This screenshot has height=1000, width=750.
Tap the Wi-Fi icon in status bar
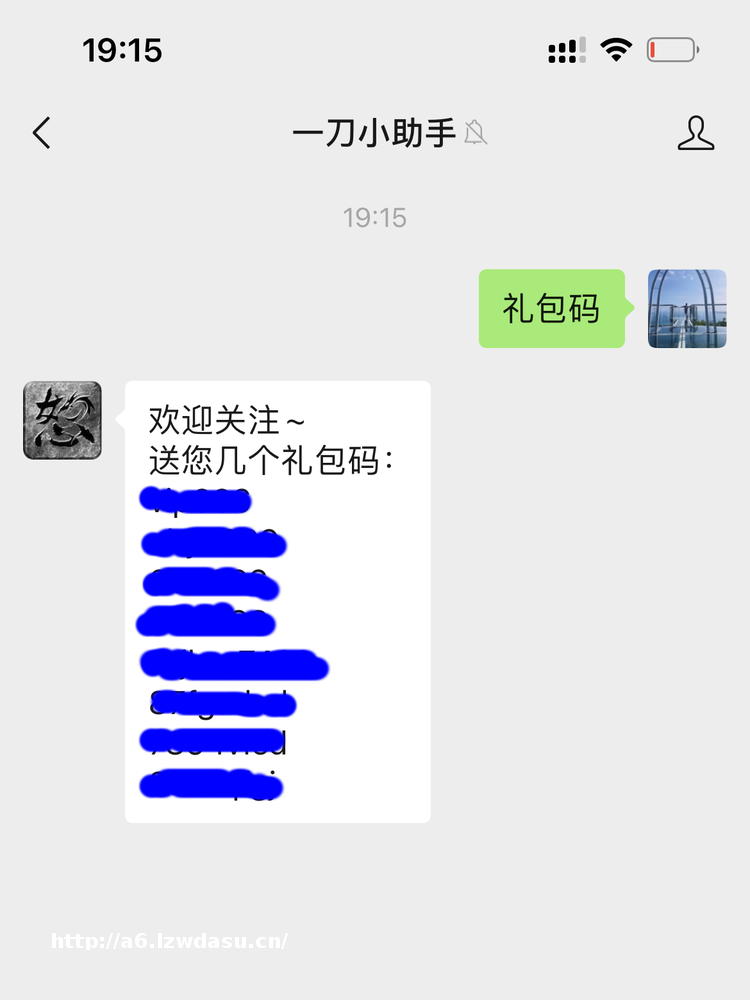click(617, 48)
